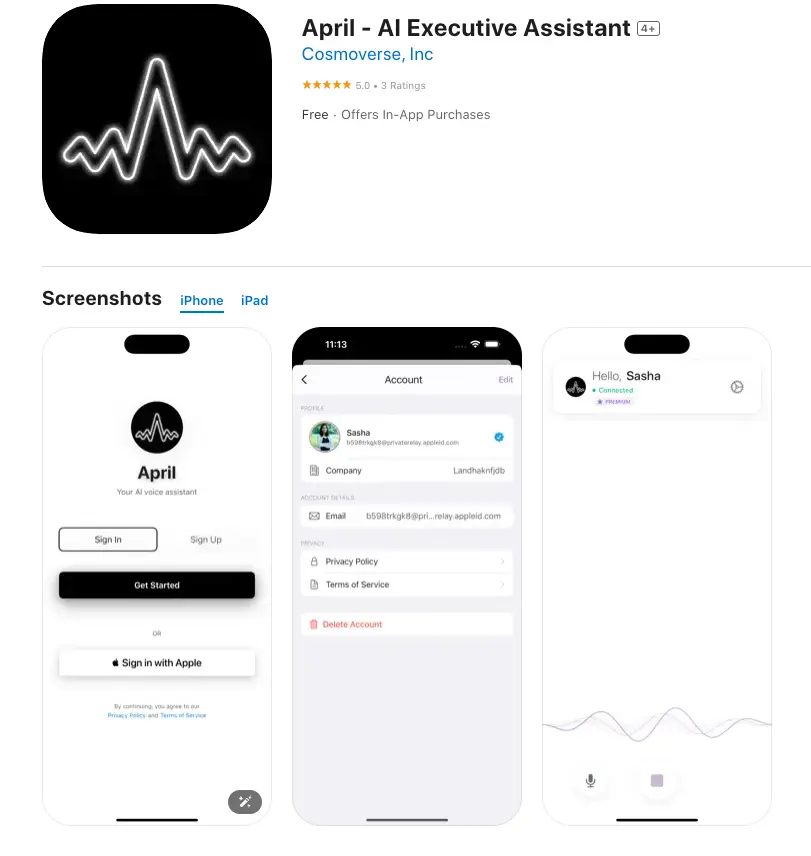The image size is (811, 856).
Task: Select the iPhone screenshots tab
Action: [x=202, y=300]
